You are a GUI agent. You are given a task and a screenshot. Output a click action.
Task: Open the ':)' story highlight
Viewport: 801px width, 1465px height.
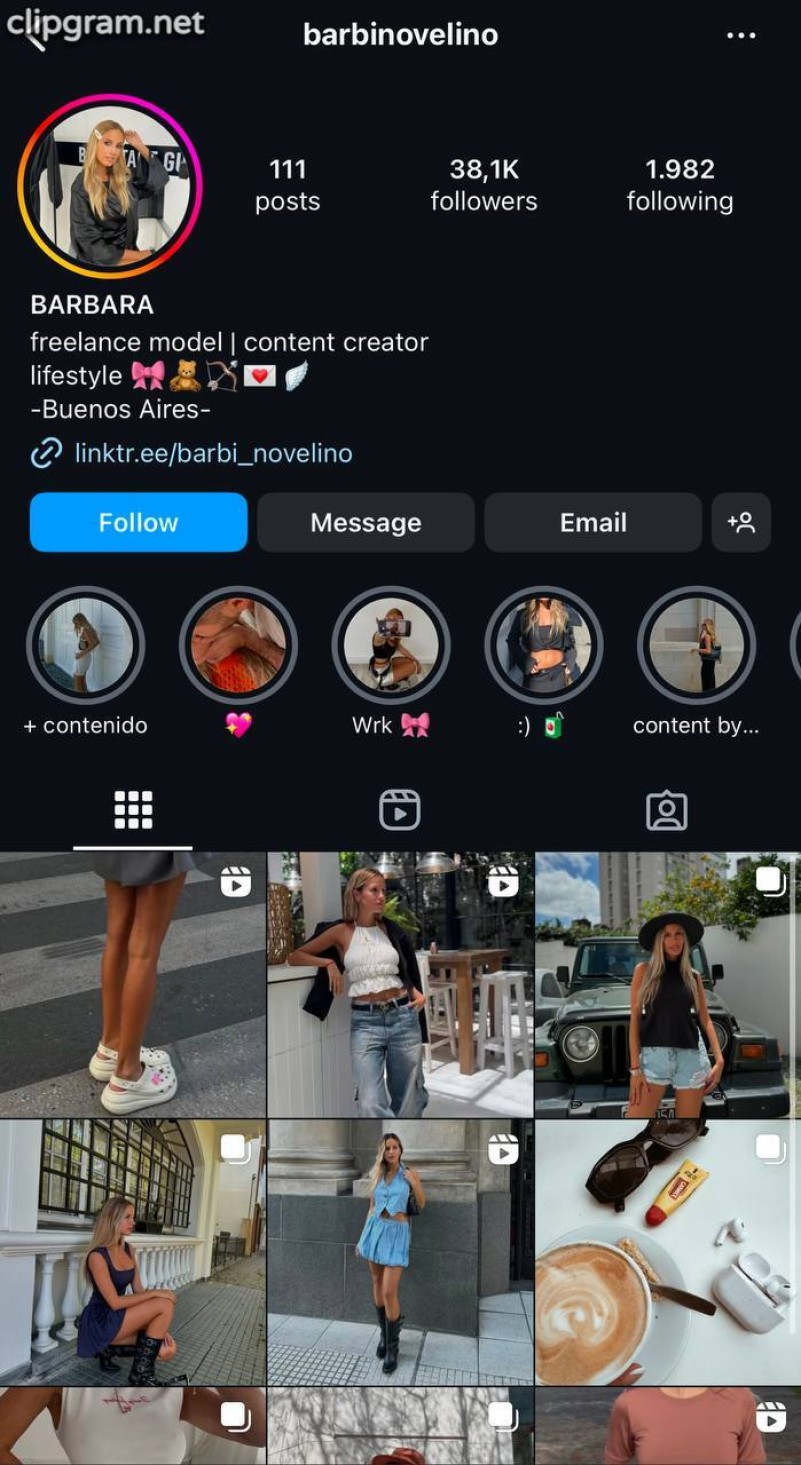coord(543,645)
